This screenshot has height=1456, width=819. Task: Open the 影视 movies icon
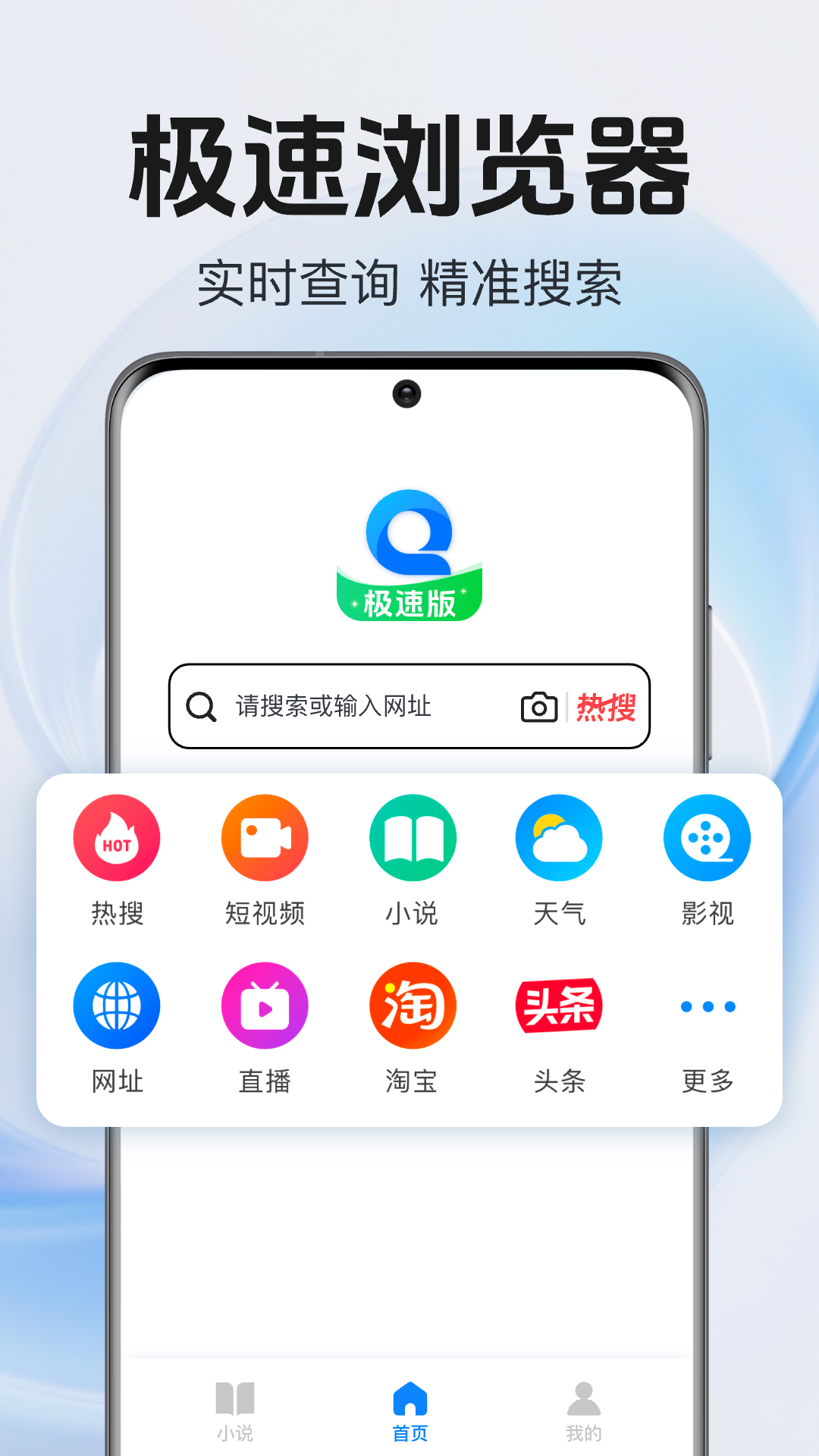click(707, 838)
